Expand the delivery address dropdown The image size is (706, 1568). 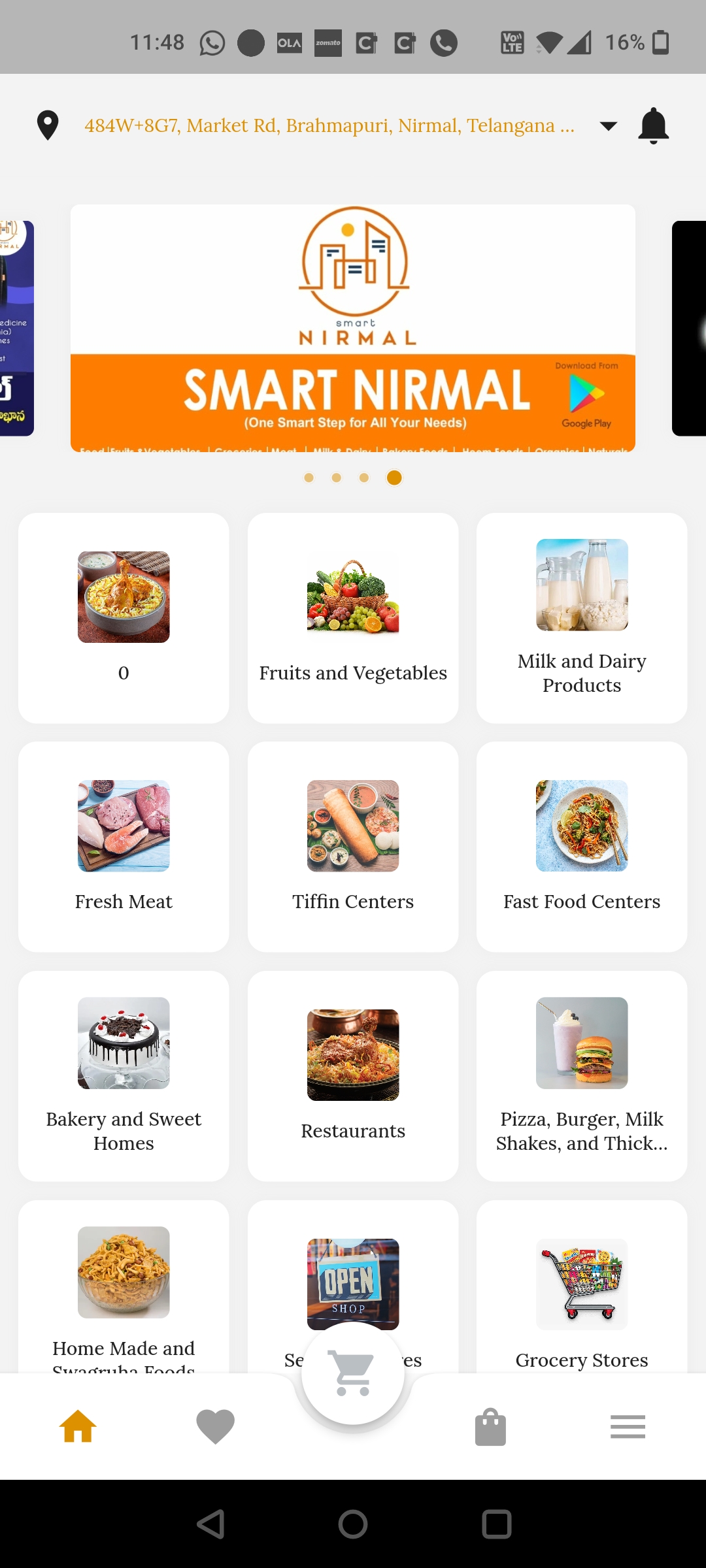pyautogui.click(x=608, y=125)
